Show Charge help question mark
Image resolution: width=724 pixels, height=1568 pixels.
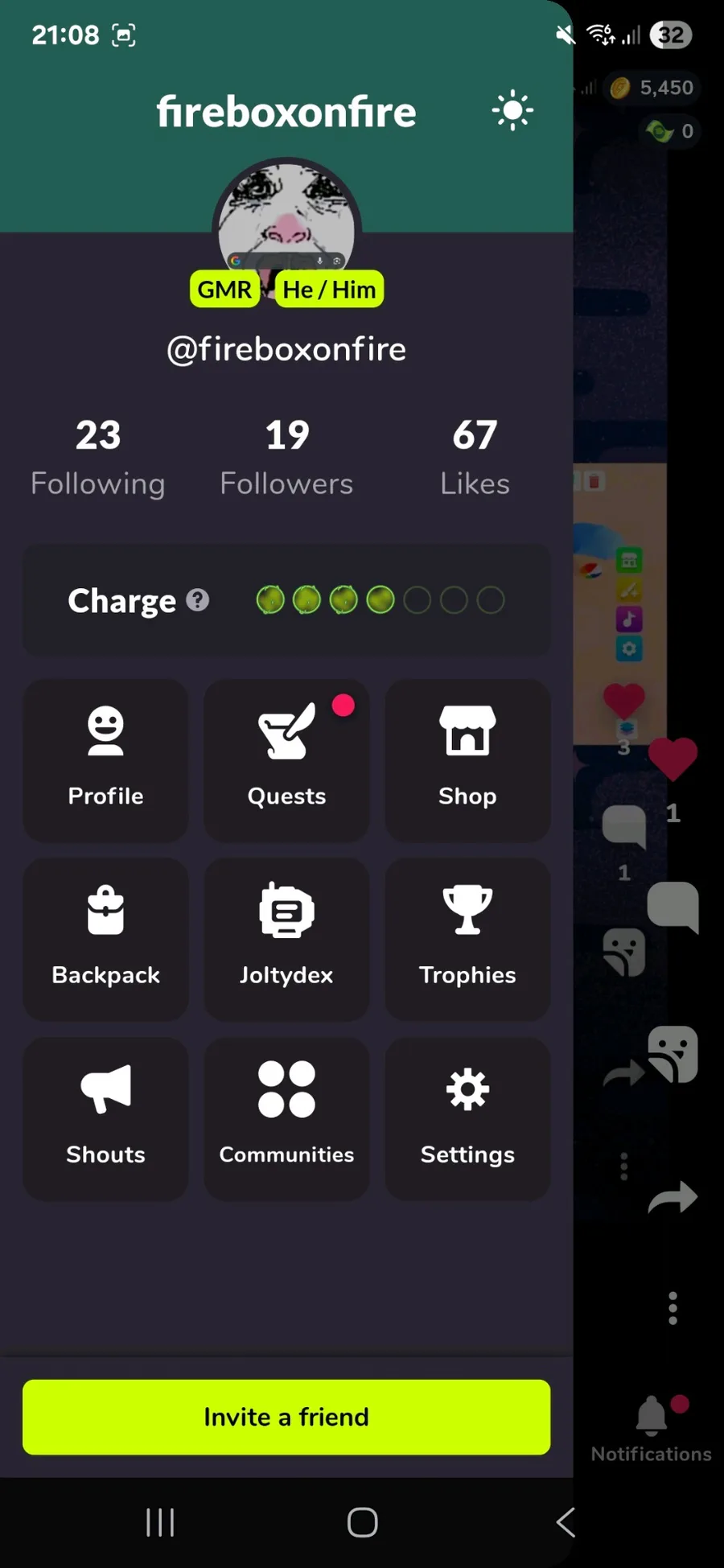point(198,600)
